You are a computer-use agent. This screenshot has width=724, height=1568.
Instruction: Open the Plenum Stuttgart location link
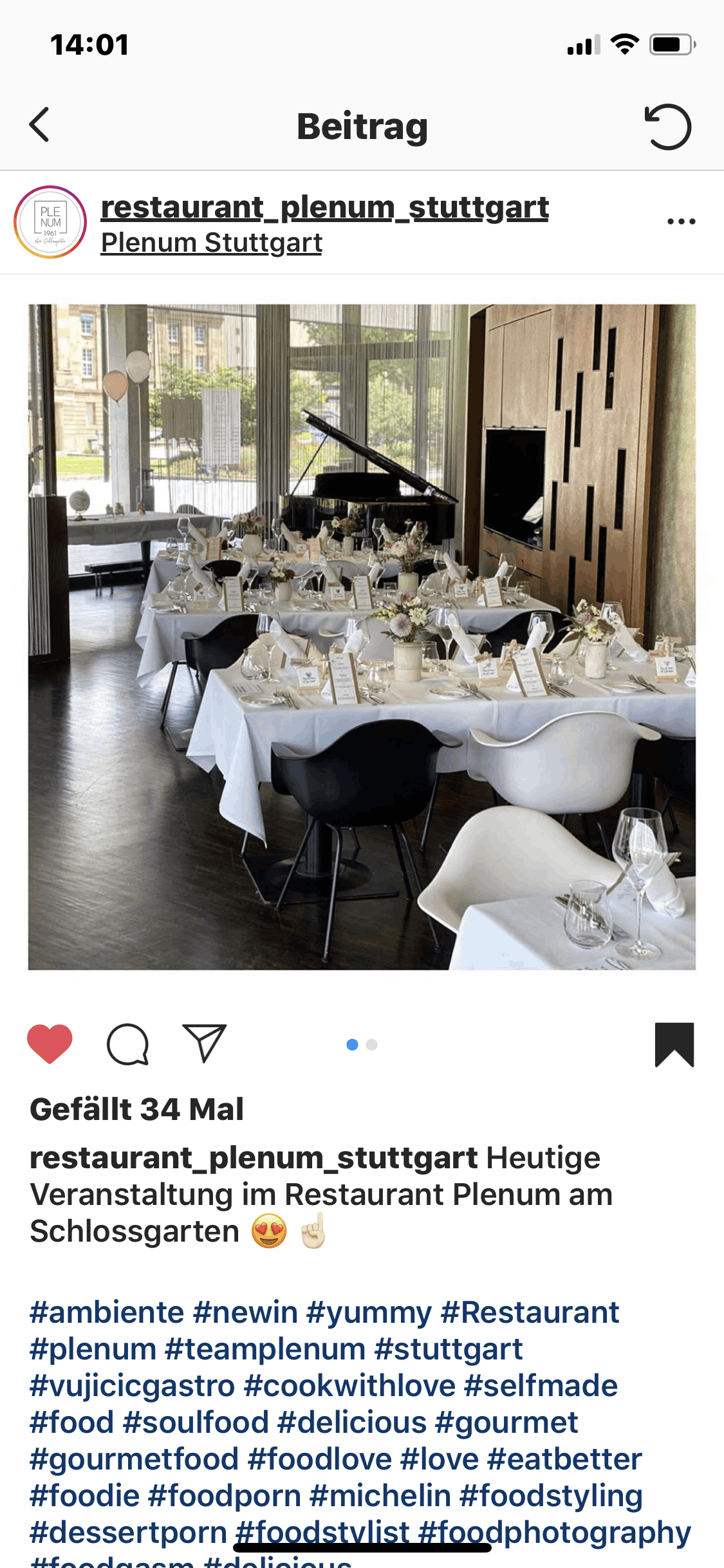click(x=211, y=243)
